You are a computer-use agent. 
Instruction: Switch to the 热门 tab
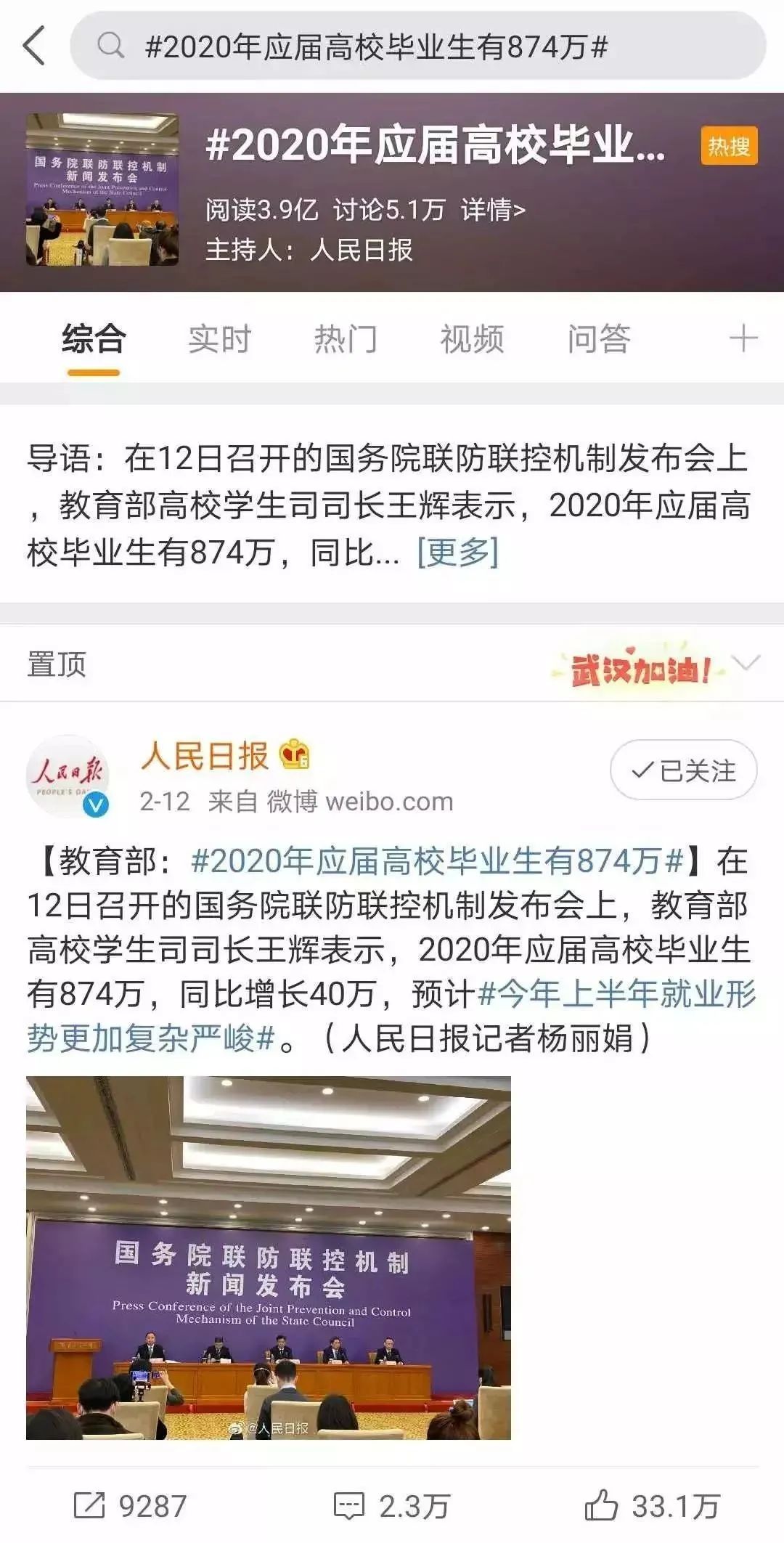tap(346, 339)
